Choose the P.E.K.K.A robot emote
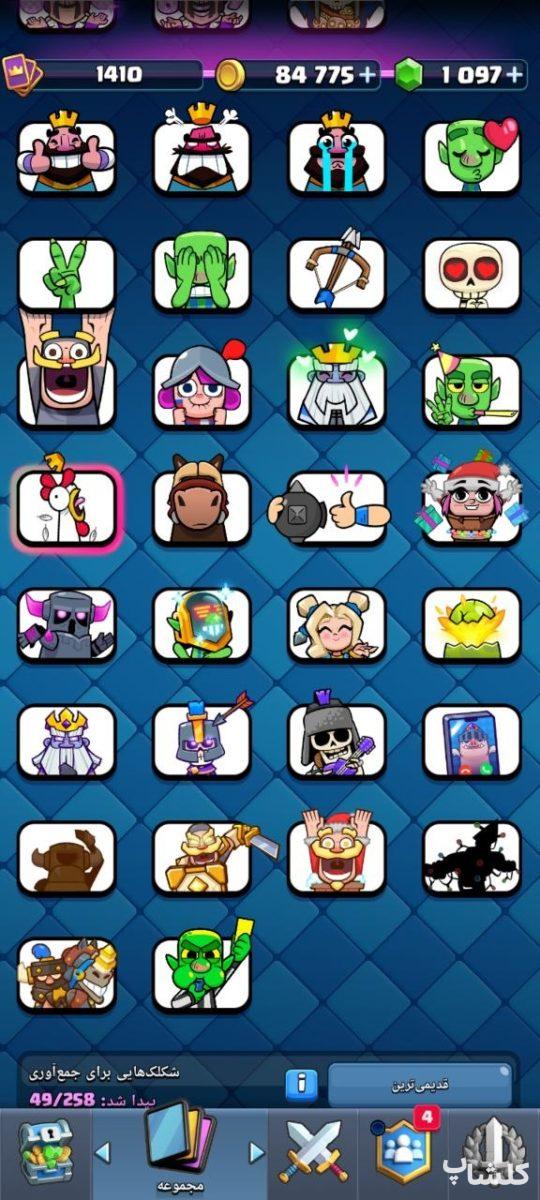The height and width of the screenshot is (1200, 540). coord(66,625)
